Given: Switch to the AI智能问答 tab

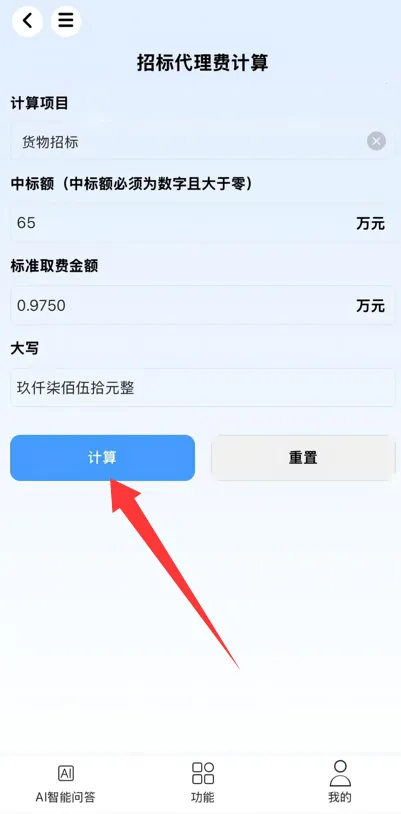Looking at the screenshot, I should (x=65, y=783).
